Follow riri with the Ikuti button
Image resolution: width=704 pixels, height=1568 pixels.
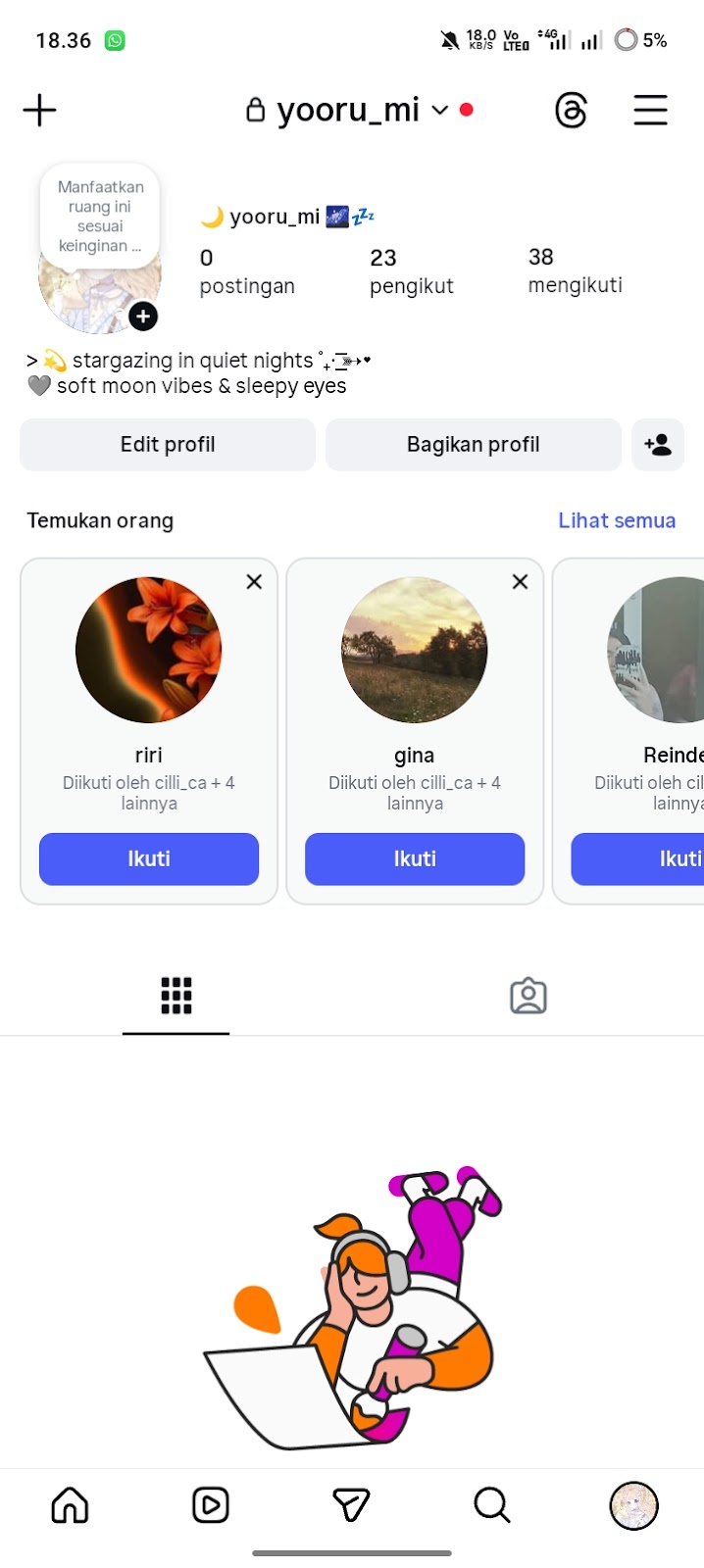pyautogui.click(x=149, y=858)
